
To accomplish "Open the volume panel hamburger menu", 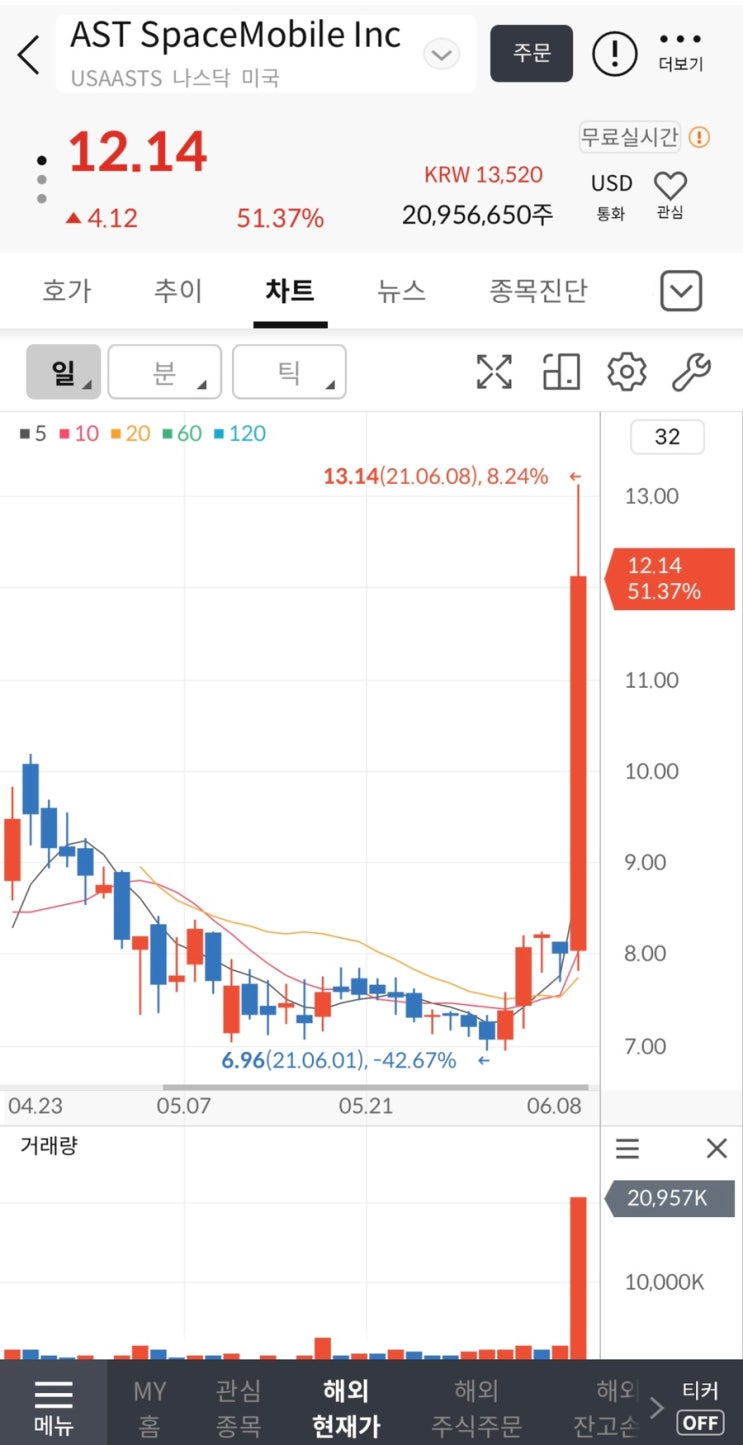I will pyautogui.click(x=628, y=1148).
